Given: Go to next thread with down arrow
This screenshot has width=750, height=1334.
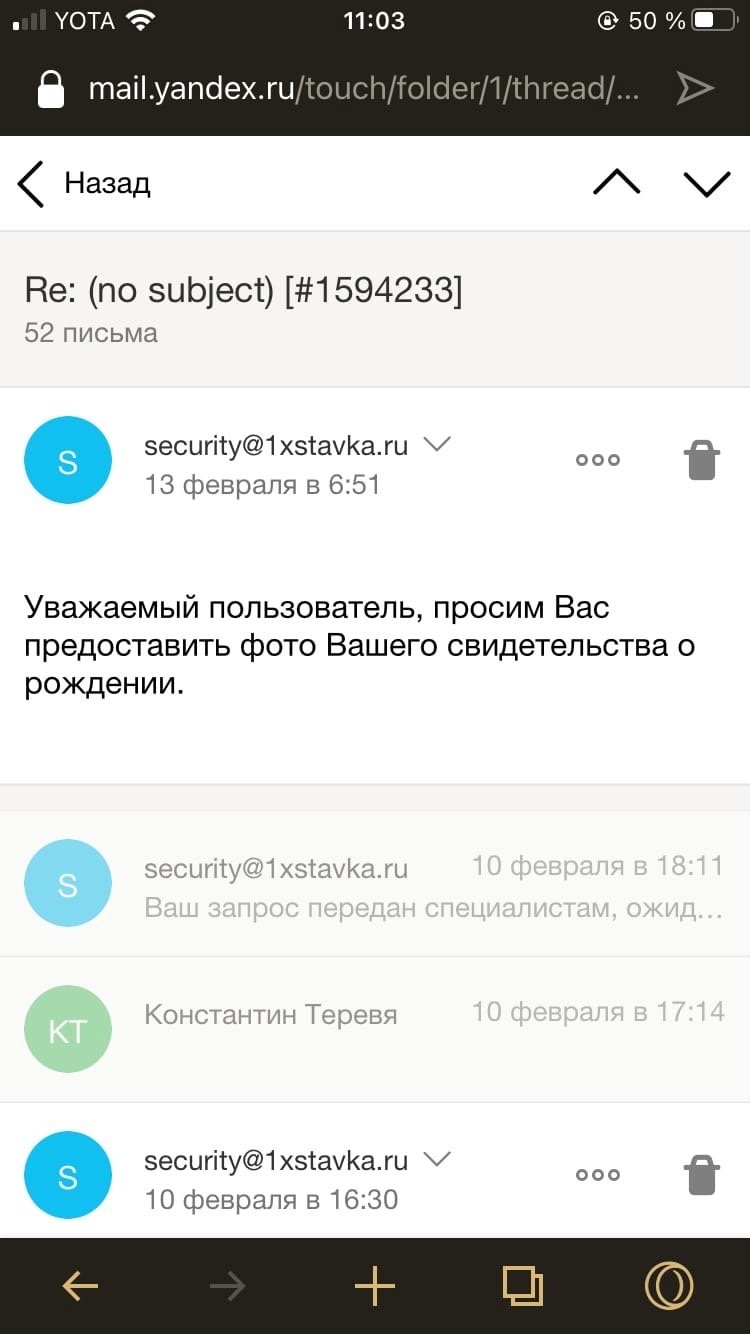Looking at the screenshot, I should click(x=706, y=183).
